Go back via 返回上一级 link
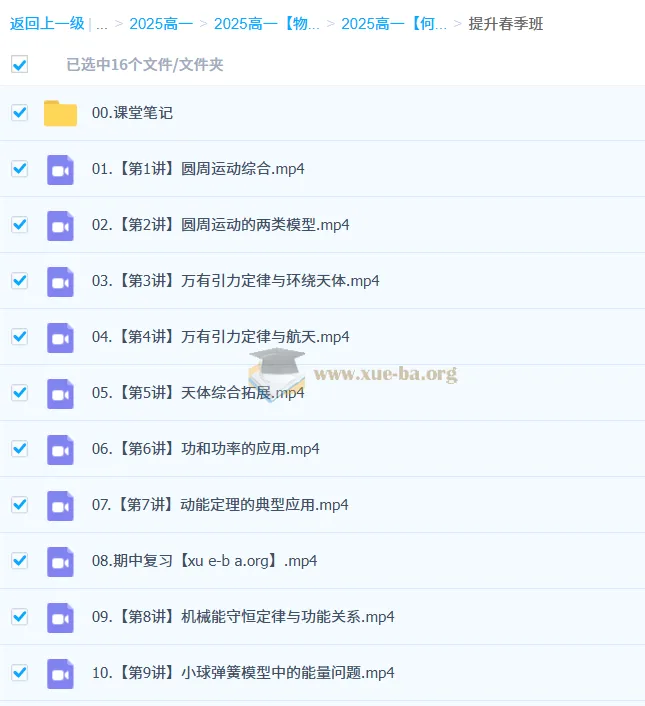645x706 pixels. [x=46, y=23]
